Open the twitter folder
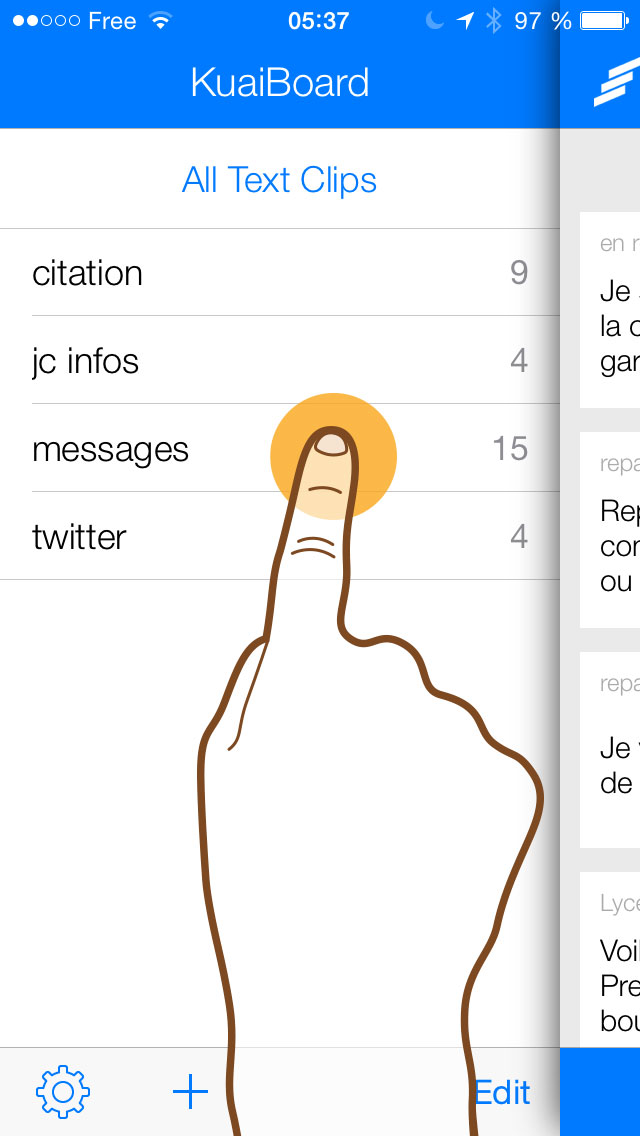This screenshot has height=1136, width=640. 280,536
